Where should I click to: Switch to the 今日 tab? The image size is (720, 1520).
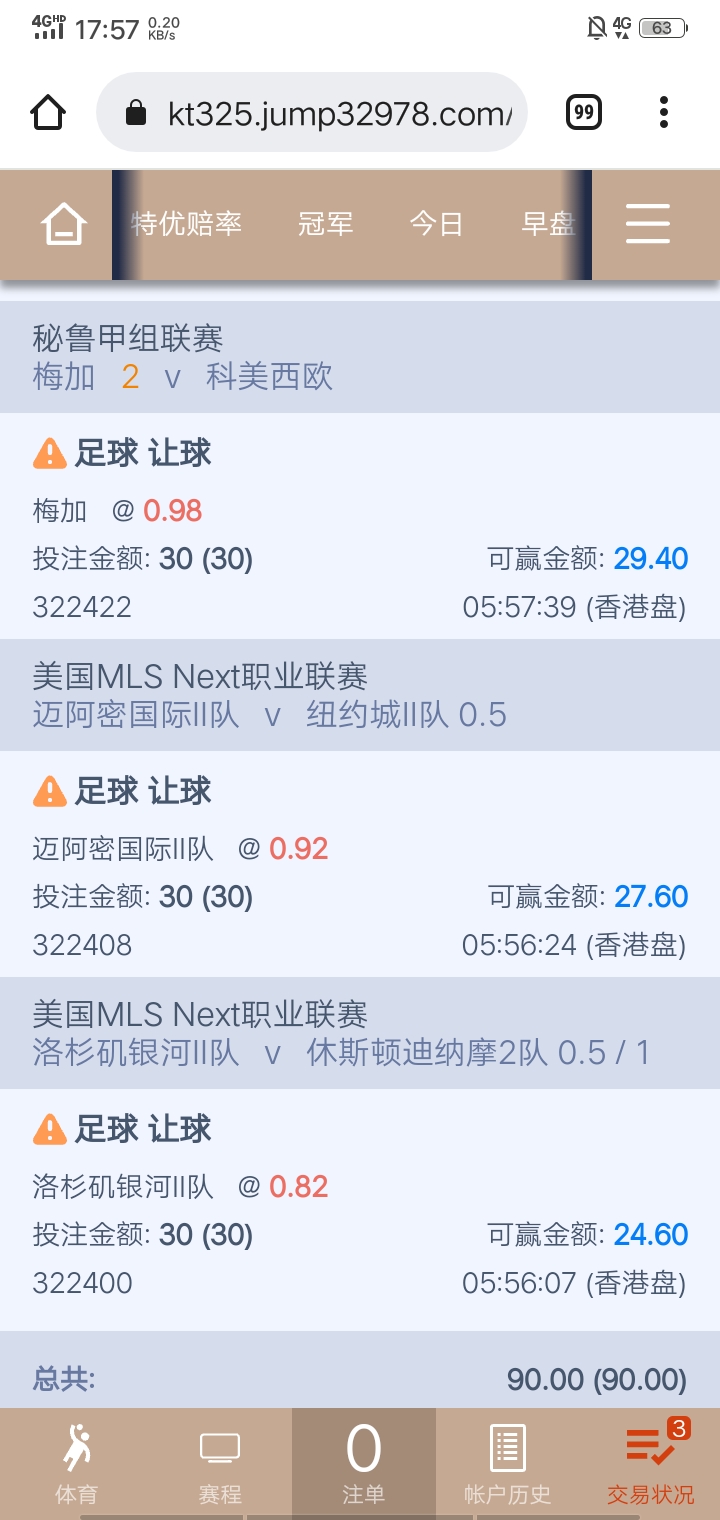(x=437, y=224)
